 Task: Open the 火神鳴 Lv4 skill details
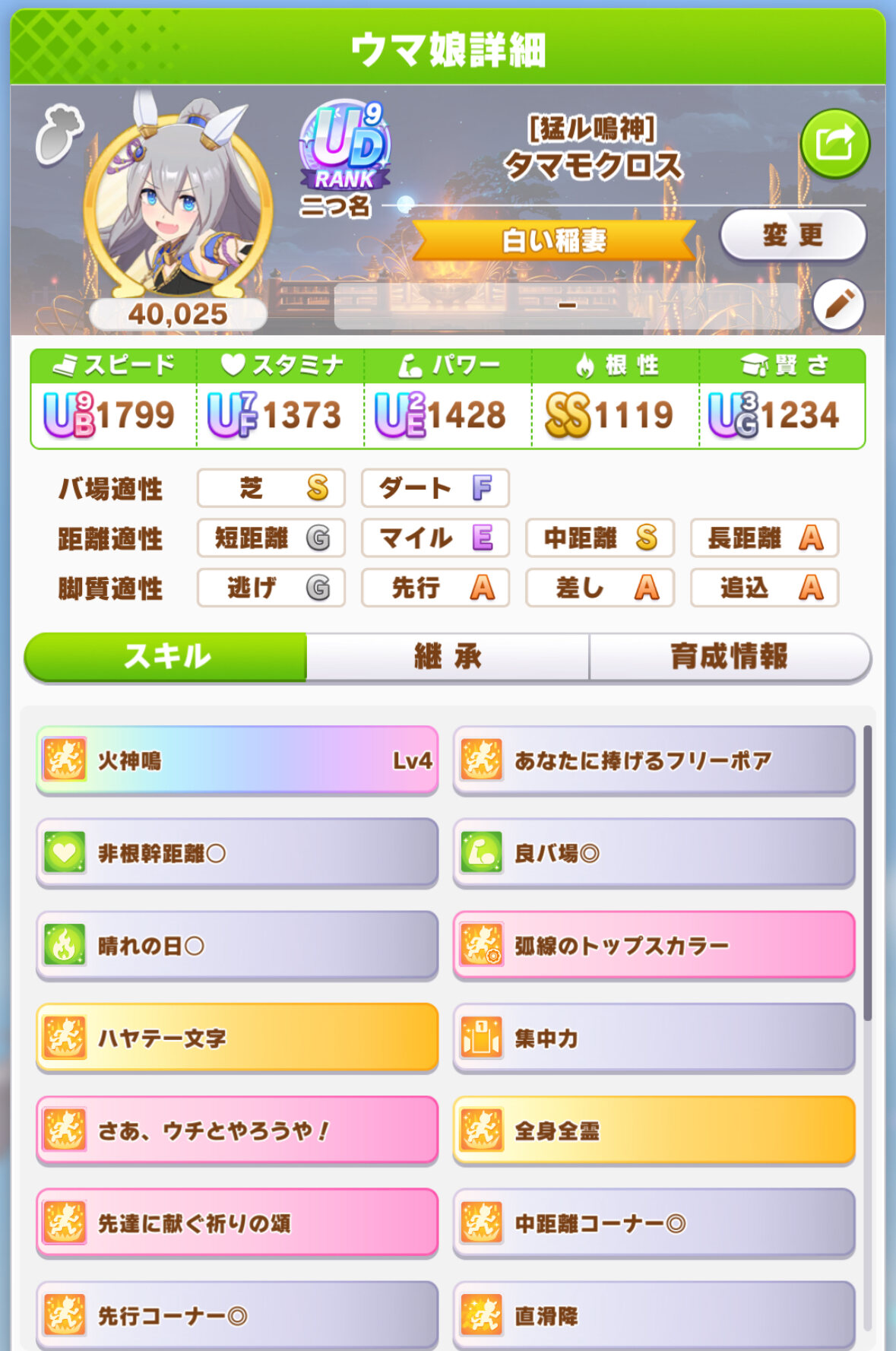tap(237, 760)
